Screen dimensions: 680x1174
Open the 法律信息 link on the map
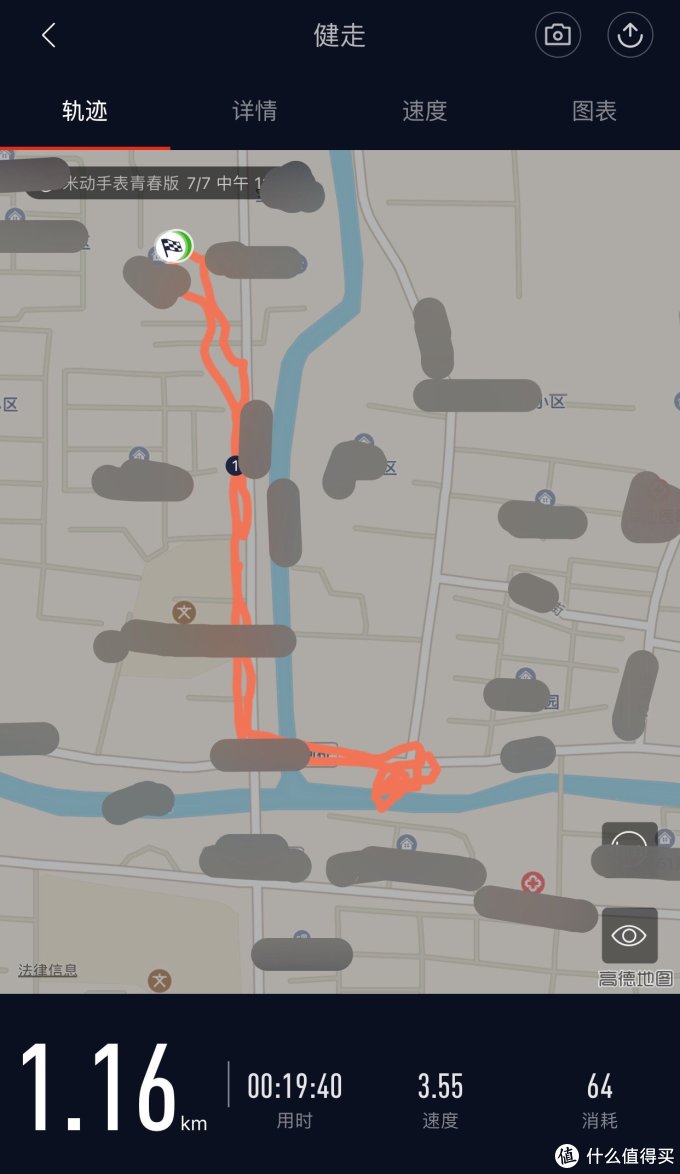[48, 970]
